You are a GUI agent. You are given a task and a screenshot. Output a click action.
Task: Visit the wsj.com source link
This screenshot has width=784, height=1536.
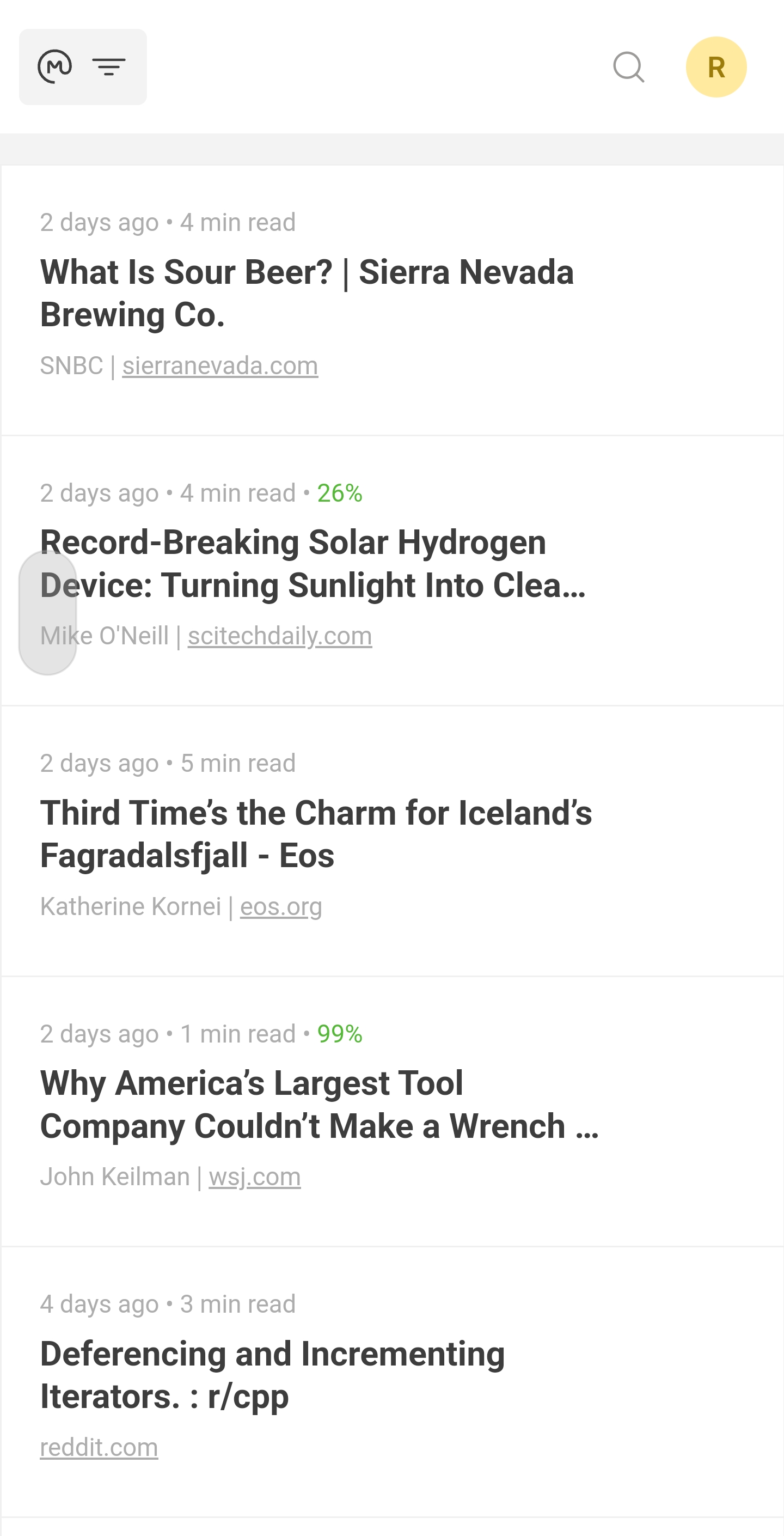coord(254,1177)
